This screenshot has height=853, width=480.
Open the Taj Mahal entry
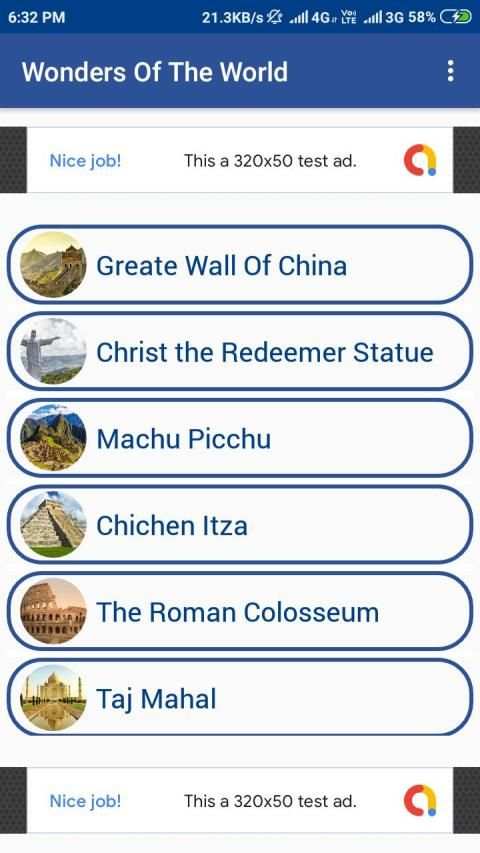coord(240,698)
